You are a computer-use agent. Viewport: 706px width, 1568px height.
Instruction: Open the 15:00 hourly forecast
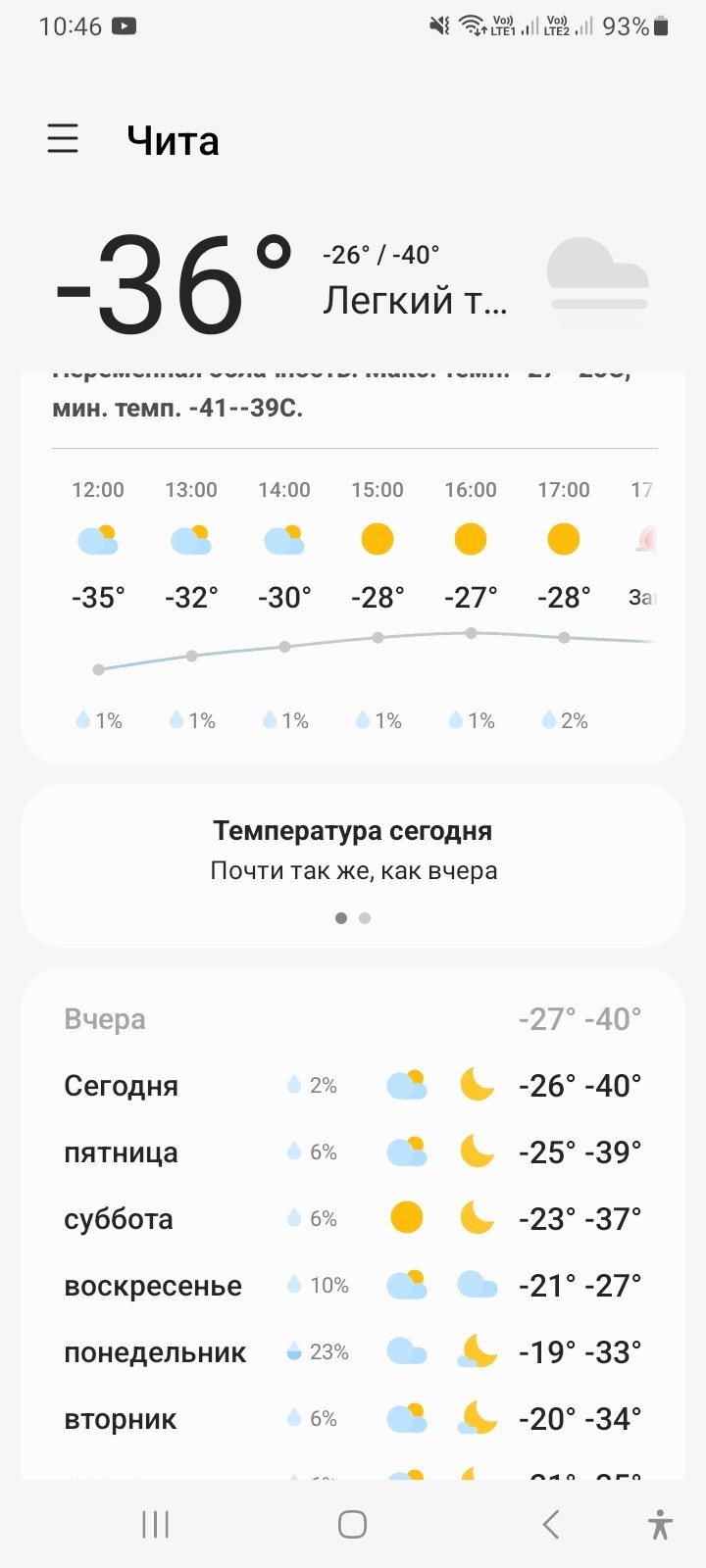point(378,605)
